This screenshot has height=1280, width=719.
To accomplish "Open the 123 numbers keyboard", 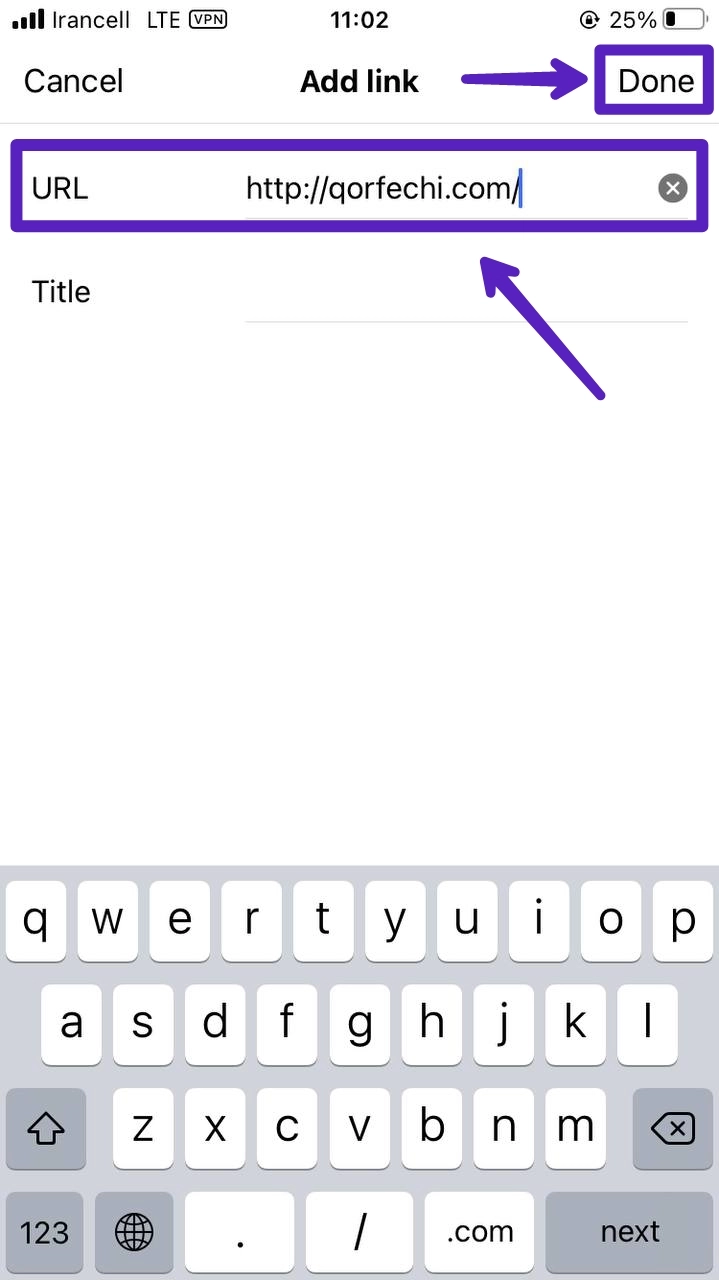I will click(x=45, y=1231).
